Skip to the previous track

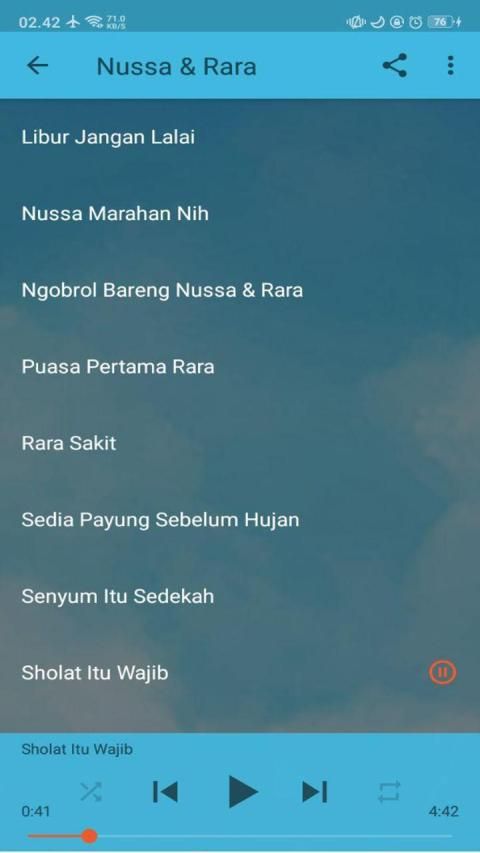(165, 792)
